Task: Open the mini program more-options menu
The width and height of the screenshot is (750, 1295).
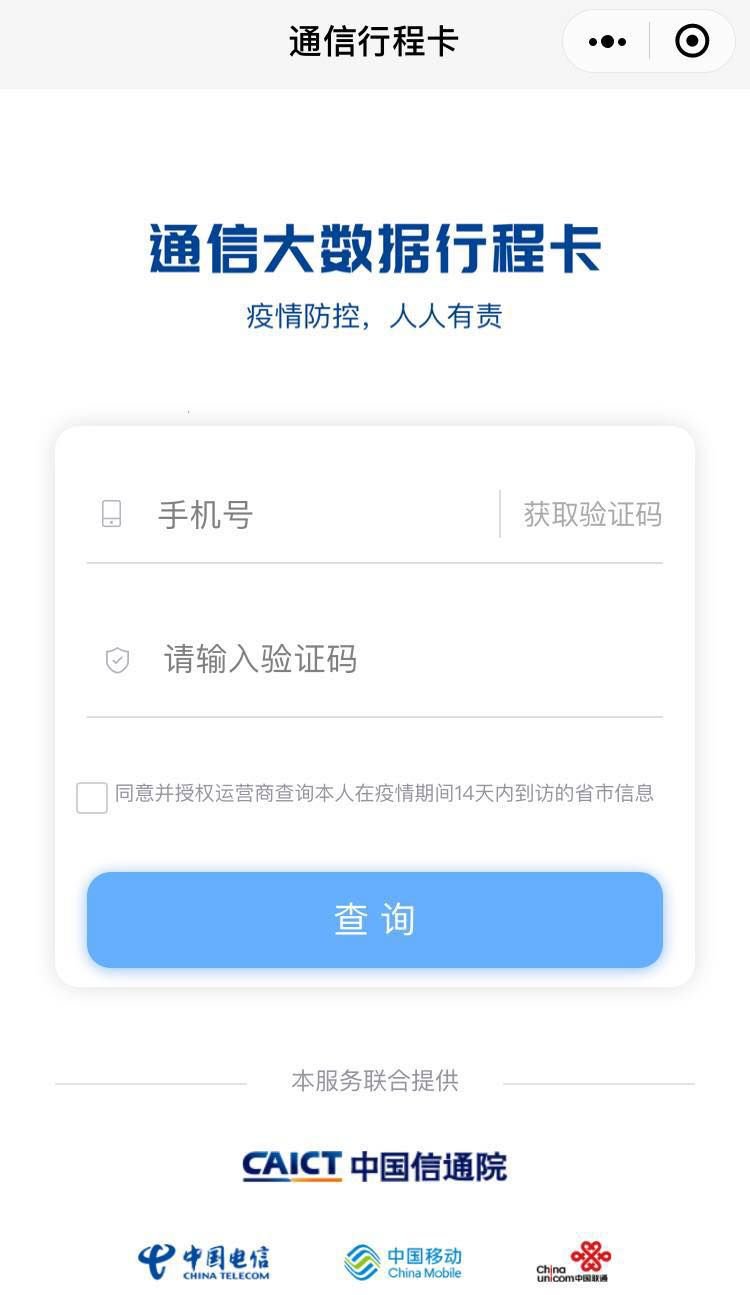Action: (607, 42)
